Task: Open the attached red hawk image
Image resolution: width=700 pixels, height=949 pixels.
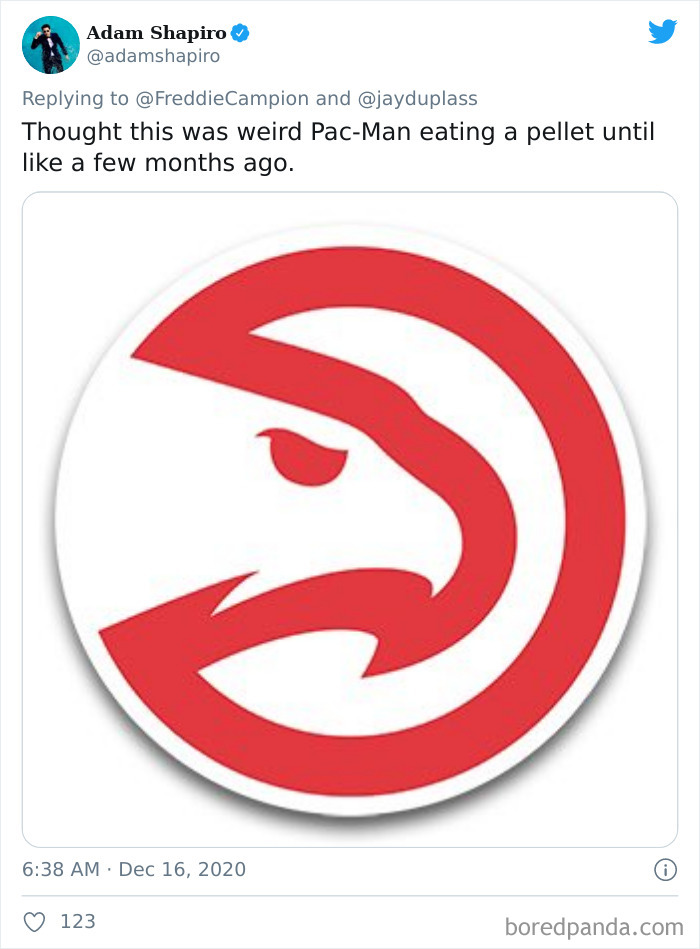Action: (x=349, y=520)
